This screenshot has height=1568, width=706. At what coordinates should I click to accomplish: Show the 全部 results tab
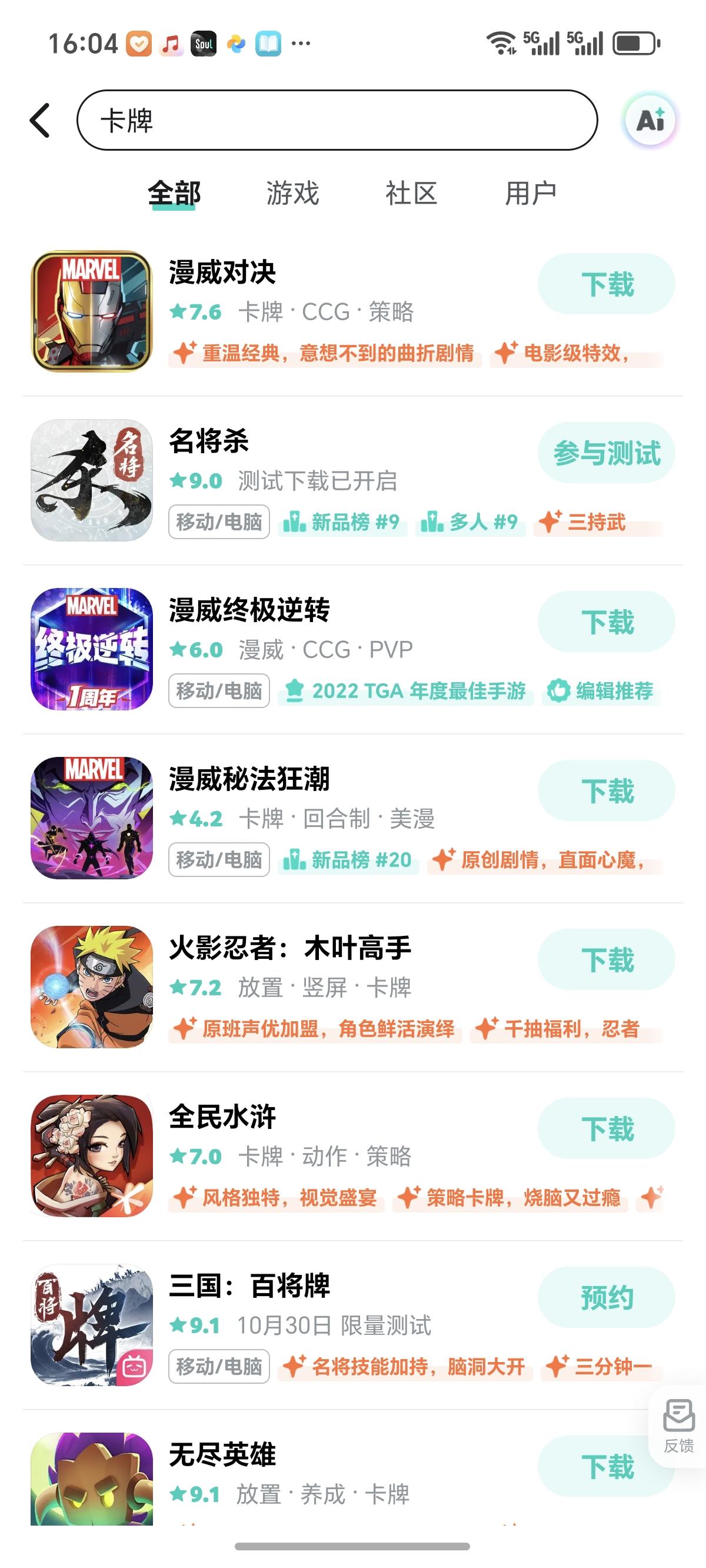tap(174, 194)
